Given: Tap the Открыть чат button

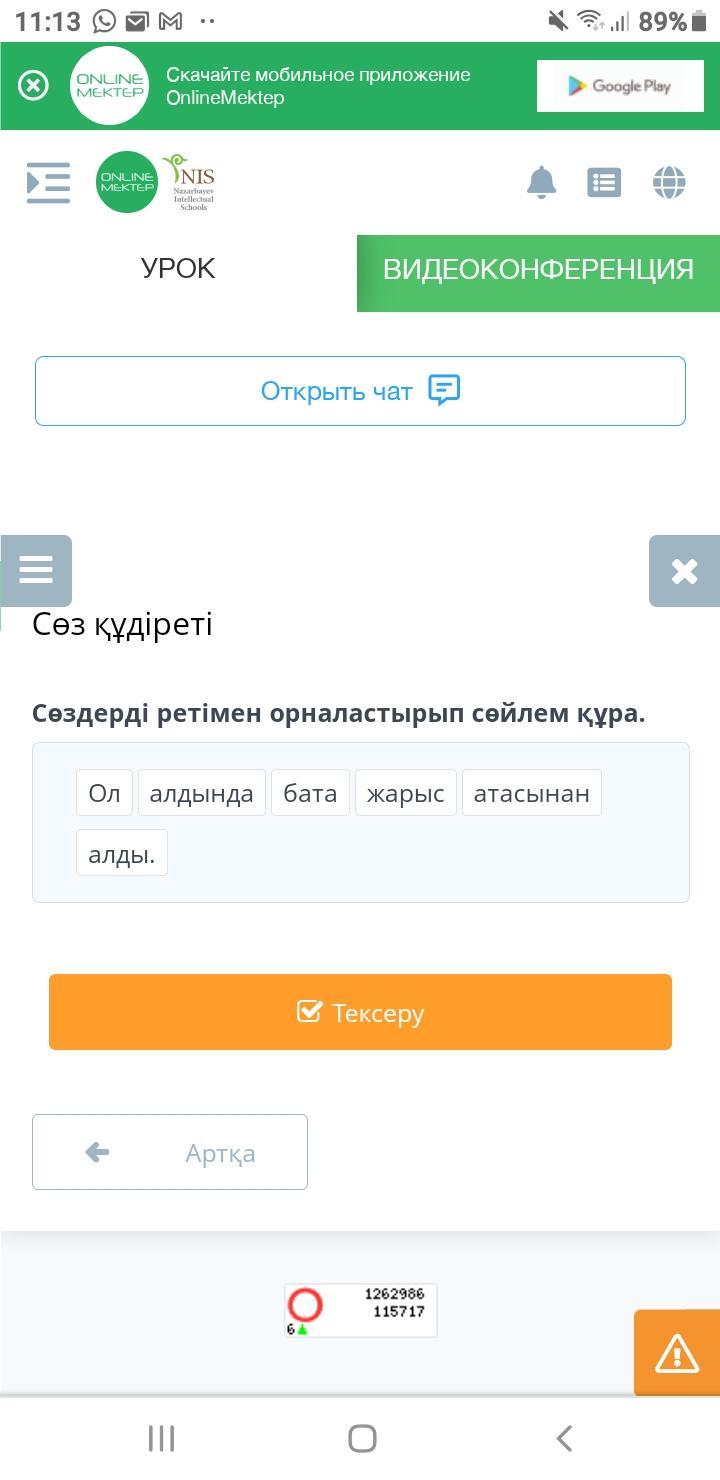Looking at the screenshot, I should [x=360, y=391].
